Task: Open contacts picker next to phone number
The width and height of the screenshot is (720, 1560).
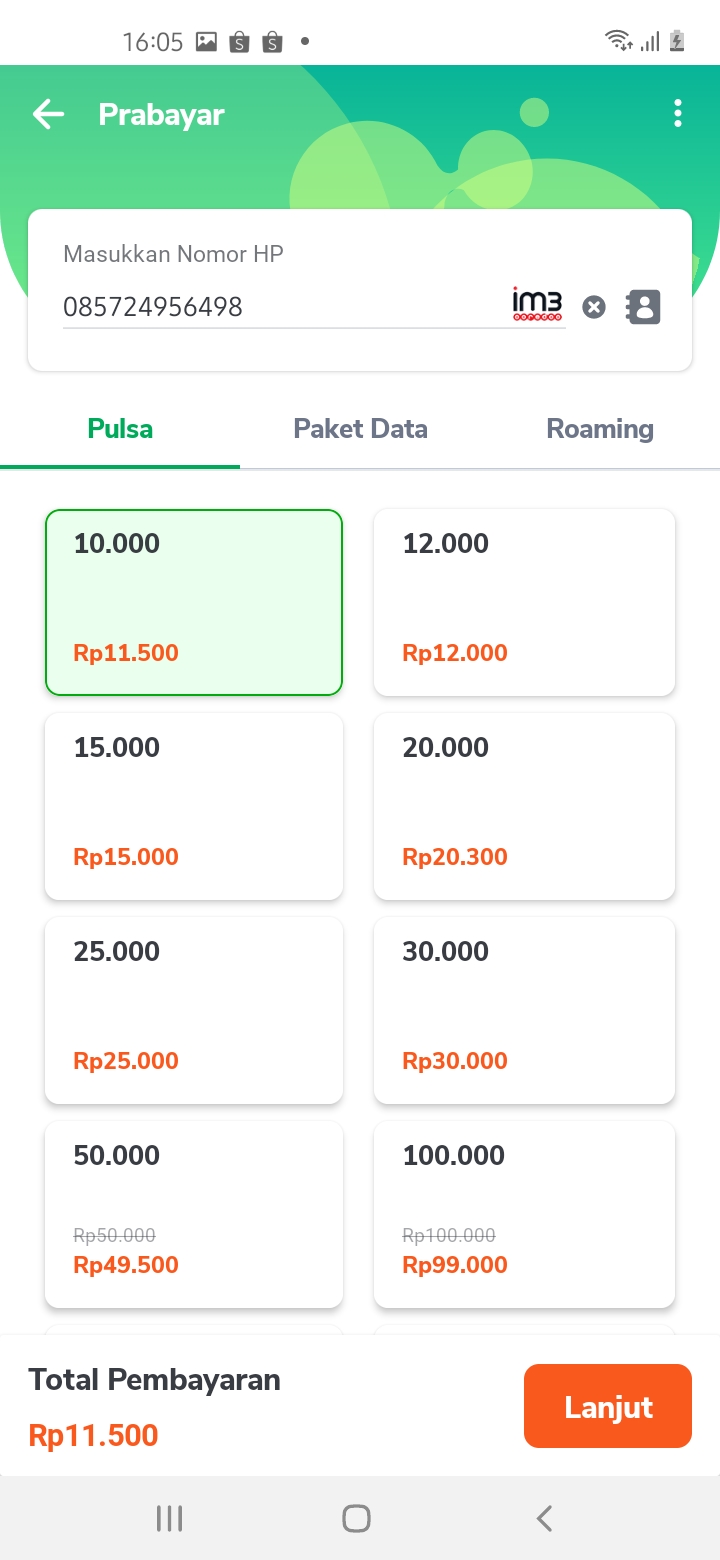Action: pos(642,307)
